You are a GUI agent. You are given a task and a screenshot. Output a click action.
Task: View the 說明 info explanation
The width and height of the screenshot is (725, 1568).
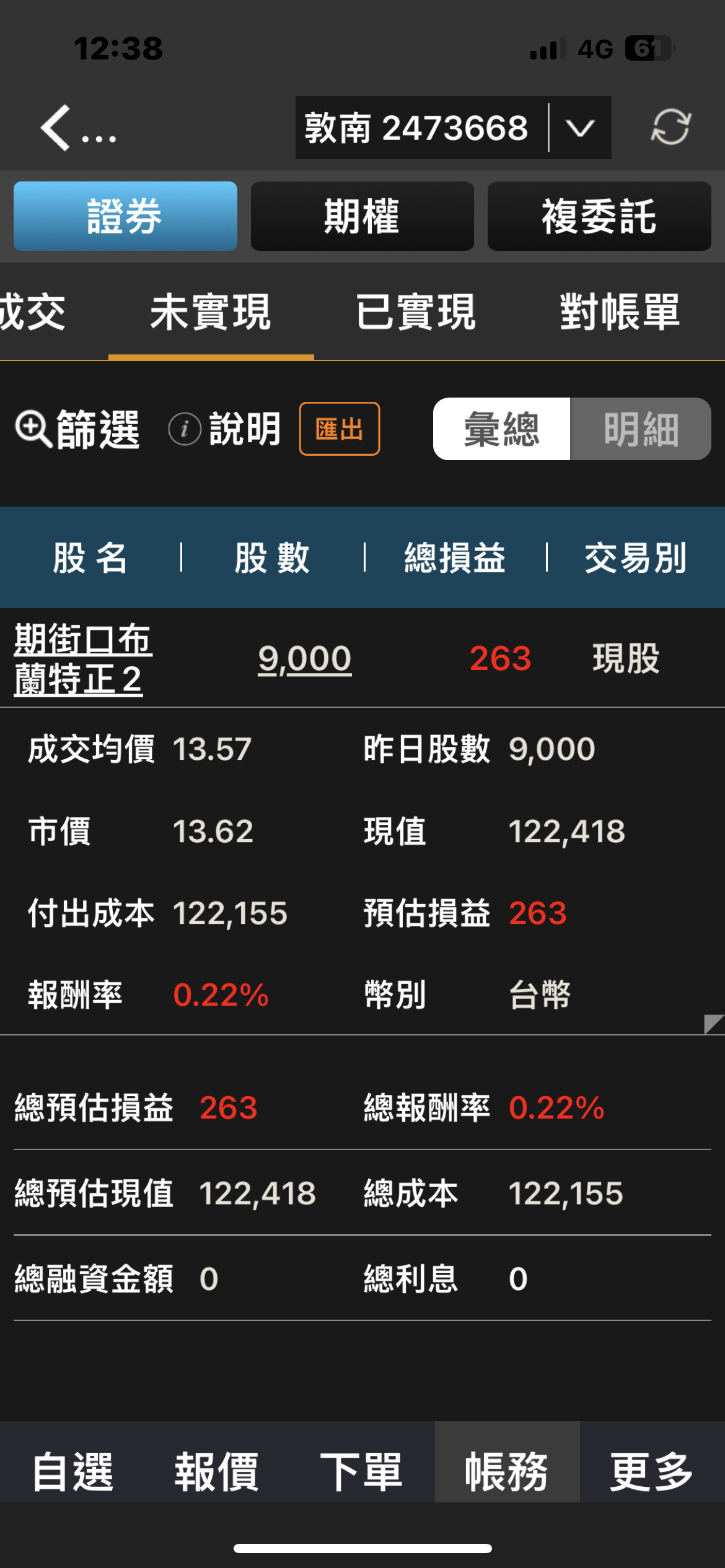click(226, 429)
